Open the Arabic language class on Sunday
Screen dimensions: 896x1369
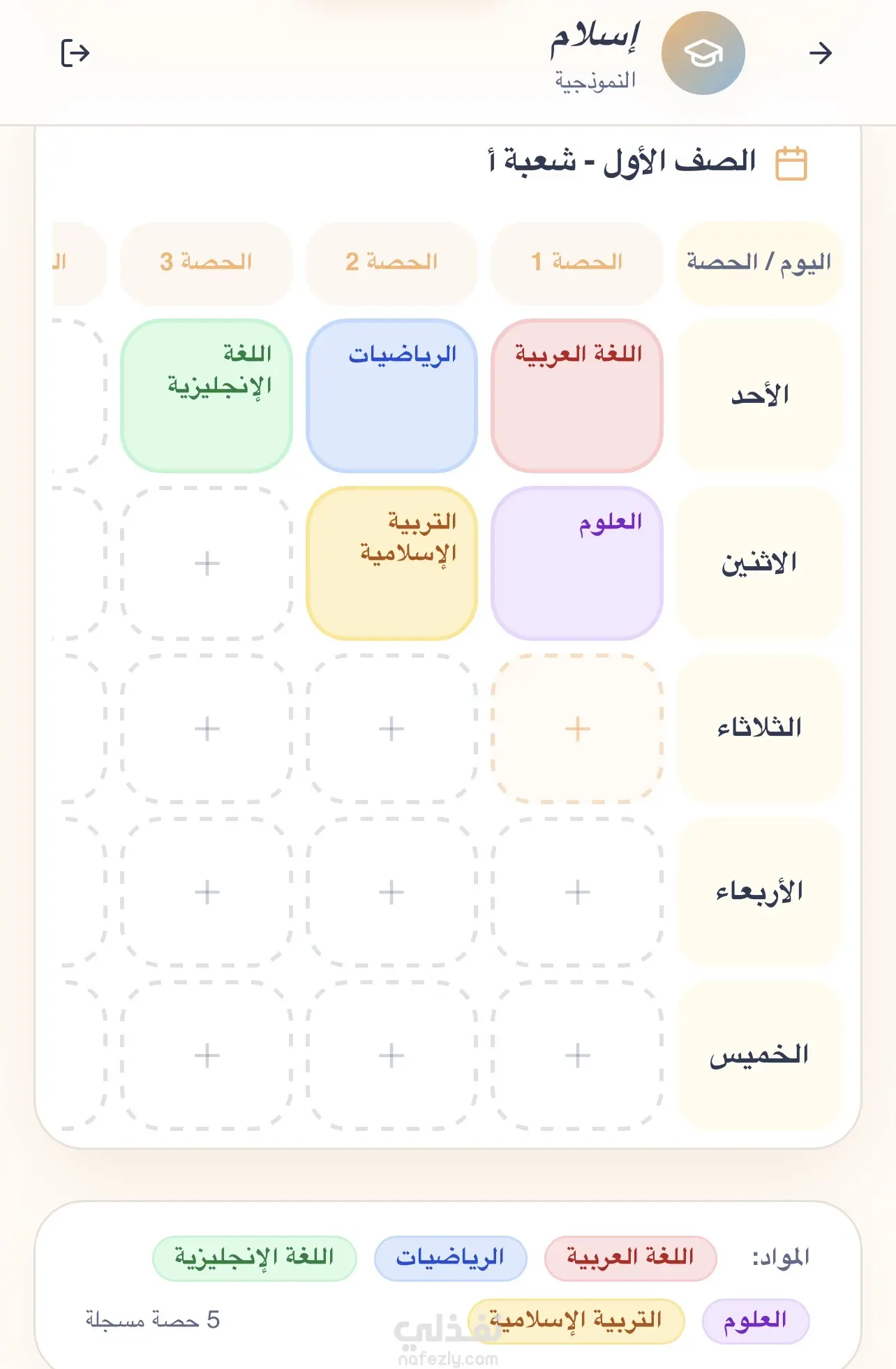click(x=577, y=396)
